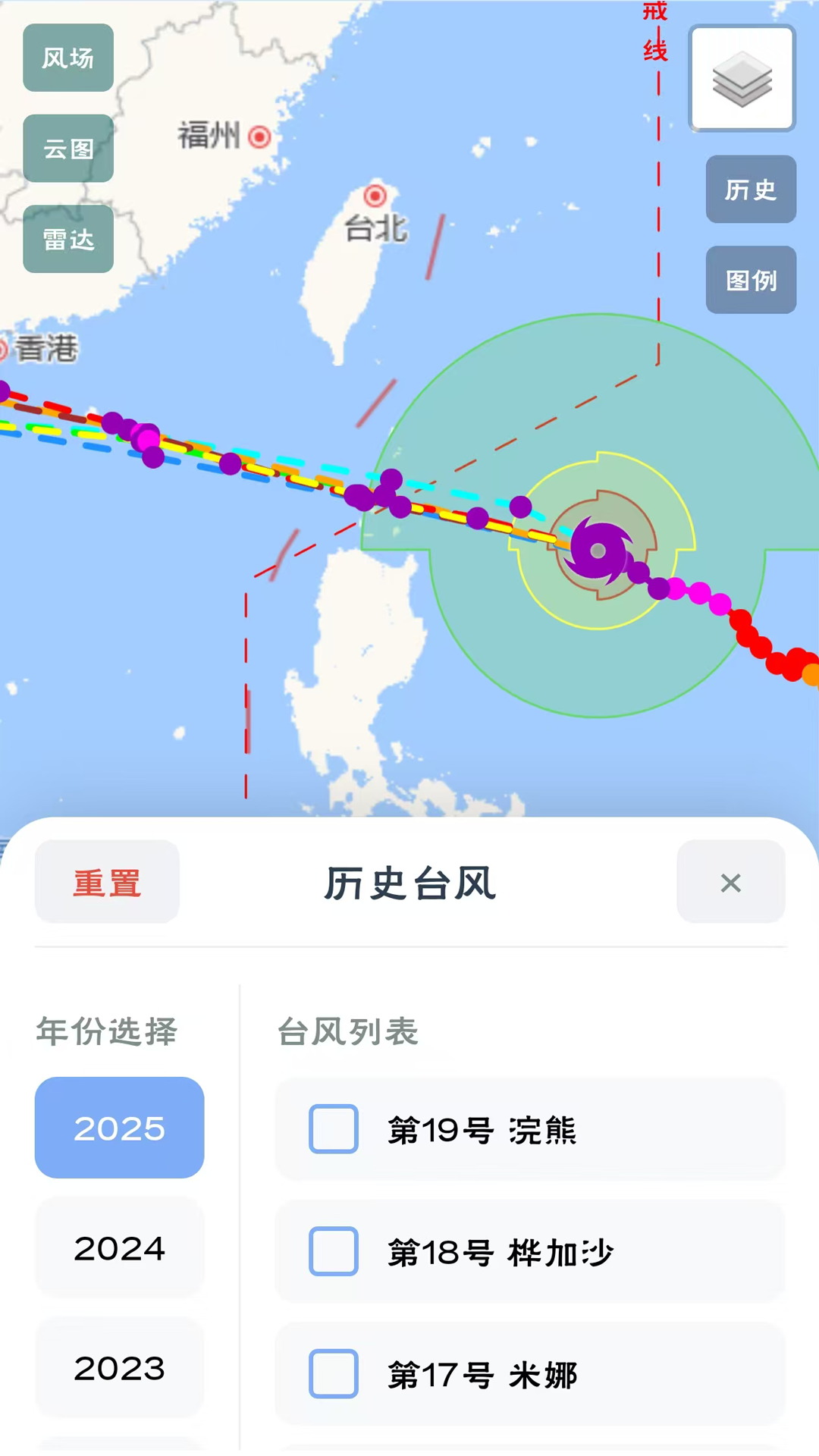Open the map layers selector
The height and width of the screenshot is (1456, 819).
[742, 78]
